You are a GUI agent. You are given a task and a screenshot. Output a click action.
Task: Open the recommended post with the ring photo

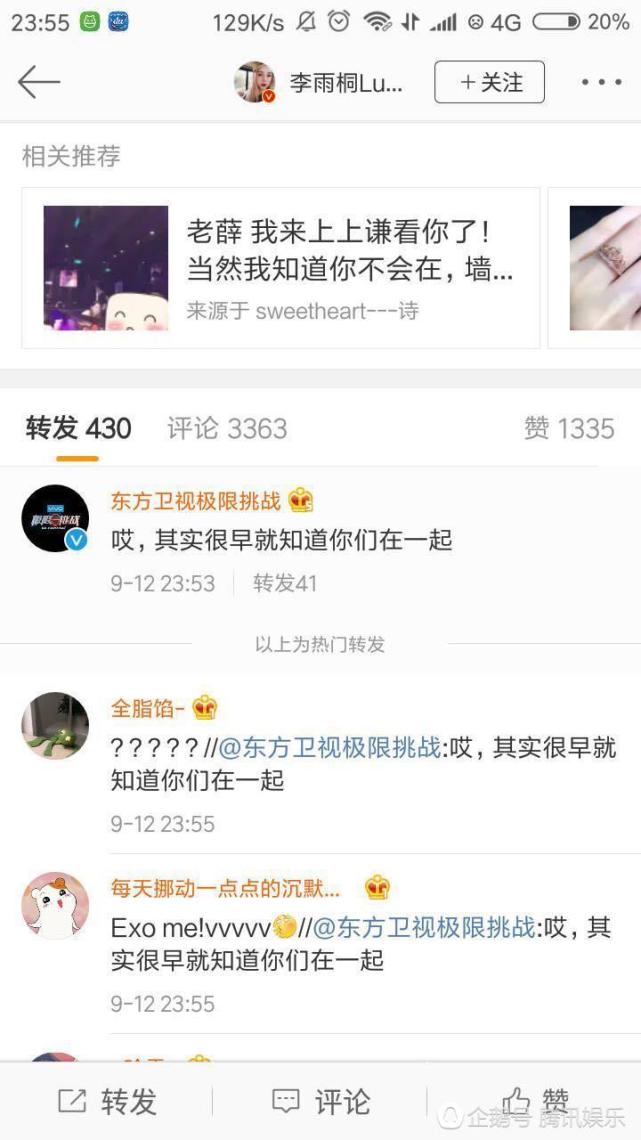pos(594,268)
